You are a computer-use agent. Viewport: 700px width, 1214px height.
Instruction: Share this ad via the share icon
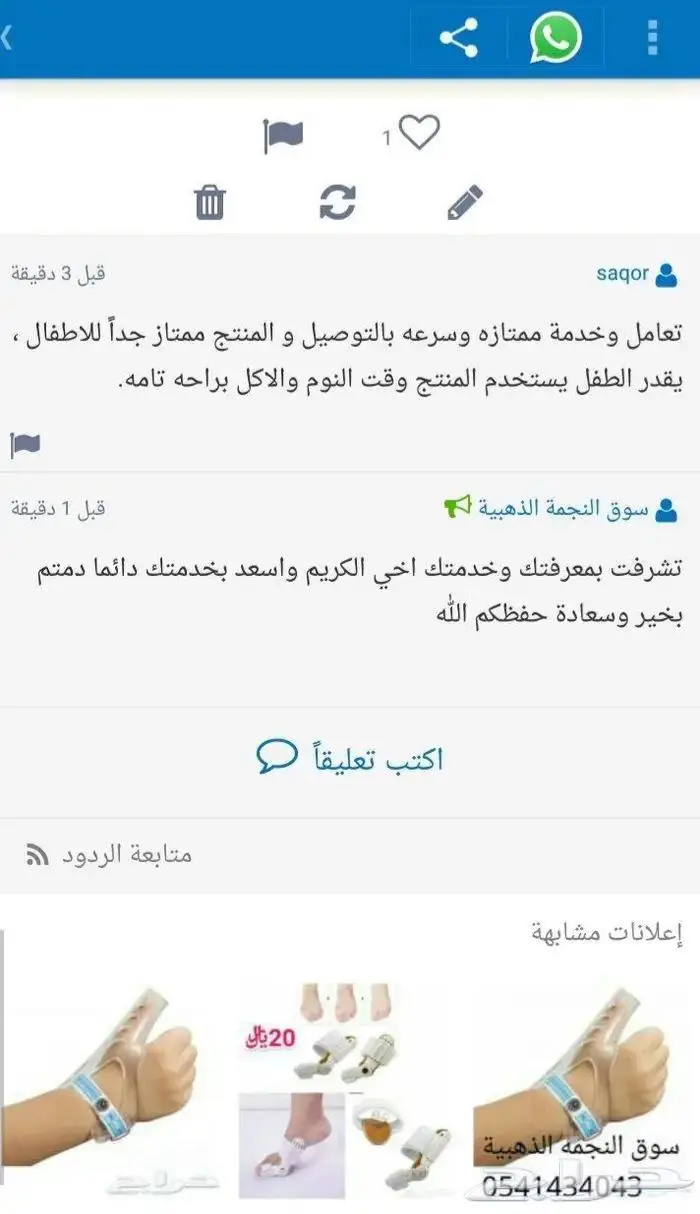[x=459, y=39]
